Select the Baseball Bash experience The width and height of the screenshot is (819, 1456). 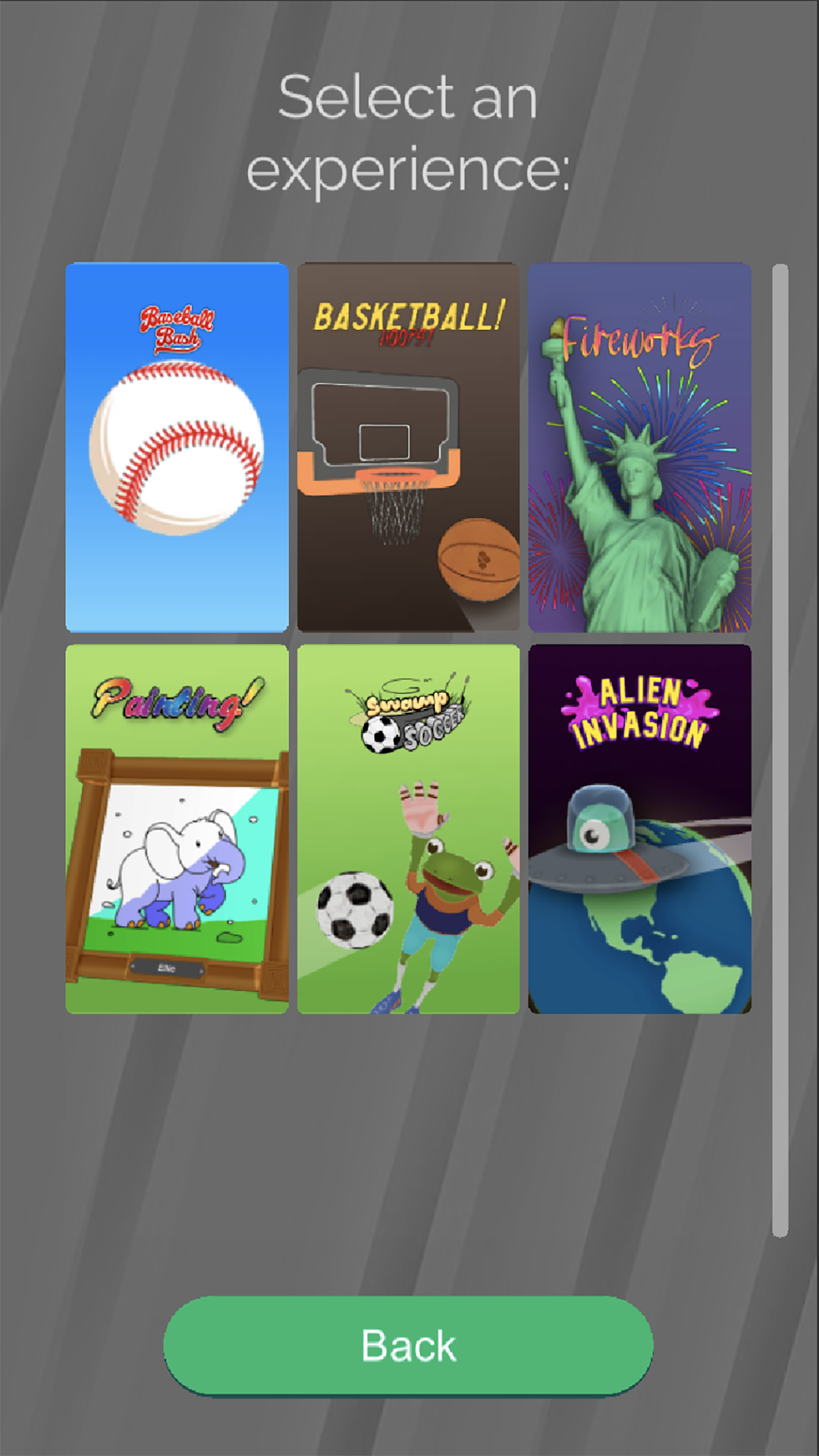click(x=177, y=447)
